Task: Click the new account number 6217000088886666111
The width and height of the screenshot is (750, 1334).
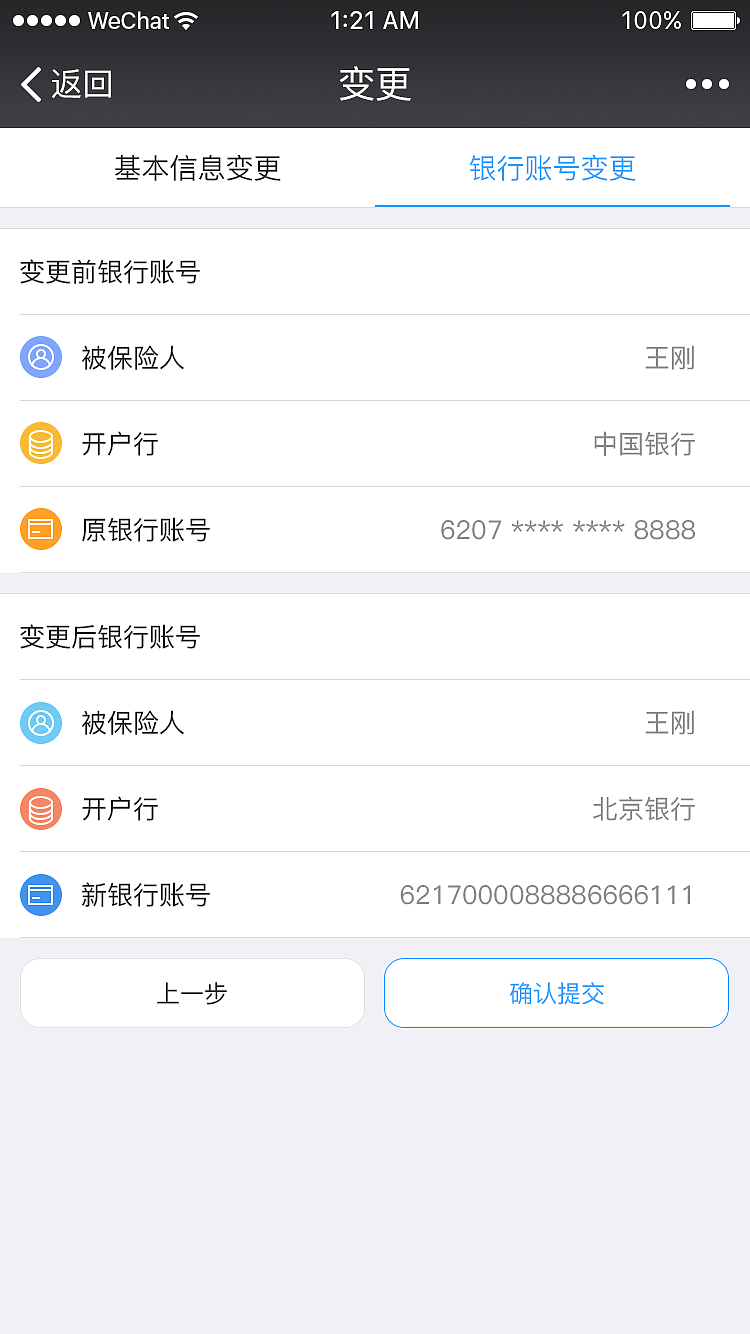Action: pos(547,895)
